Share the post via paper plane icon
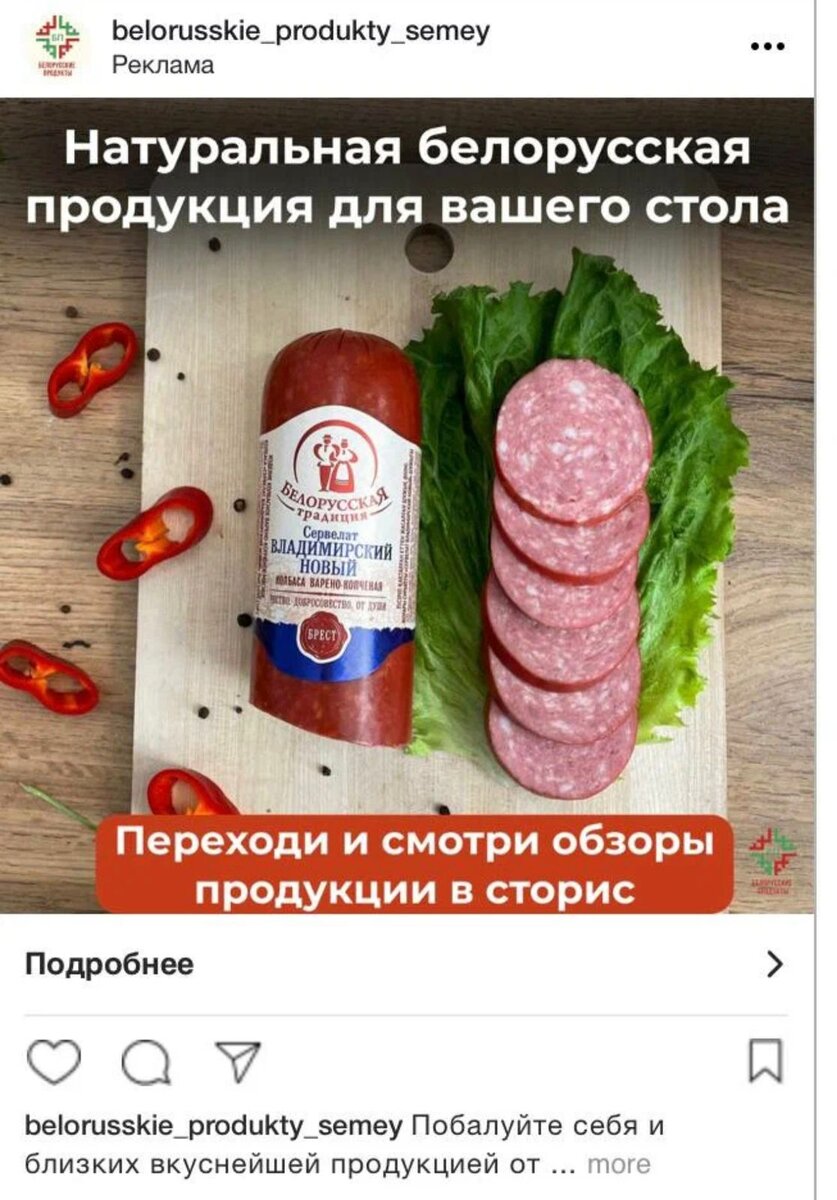Screen dimensions: 837x1200 pyautogui.click(x=238, y=1061)
